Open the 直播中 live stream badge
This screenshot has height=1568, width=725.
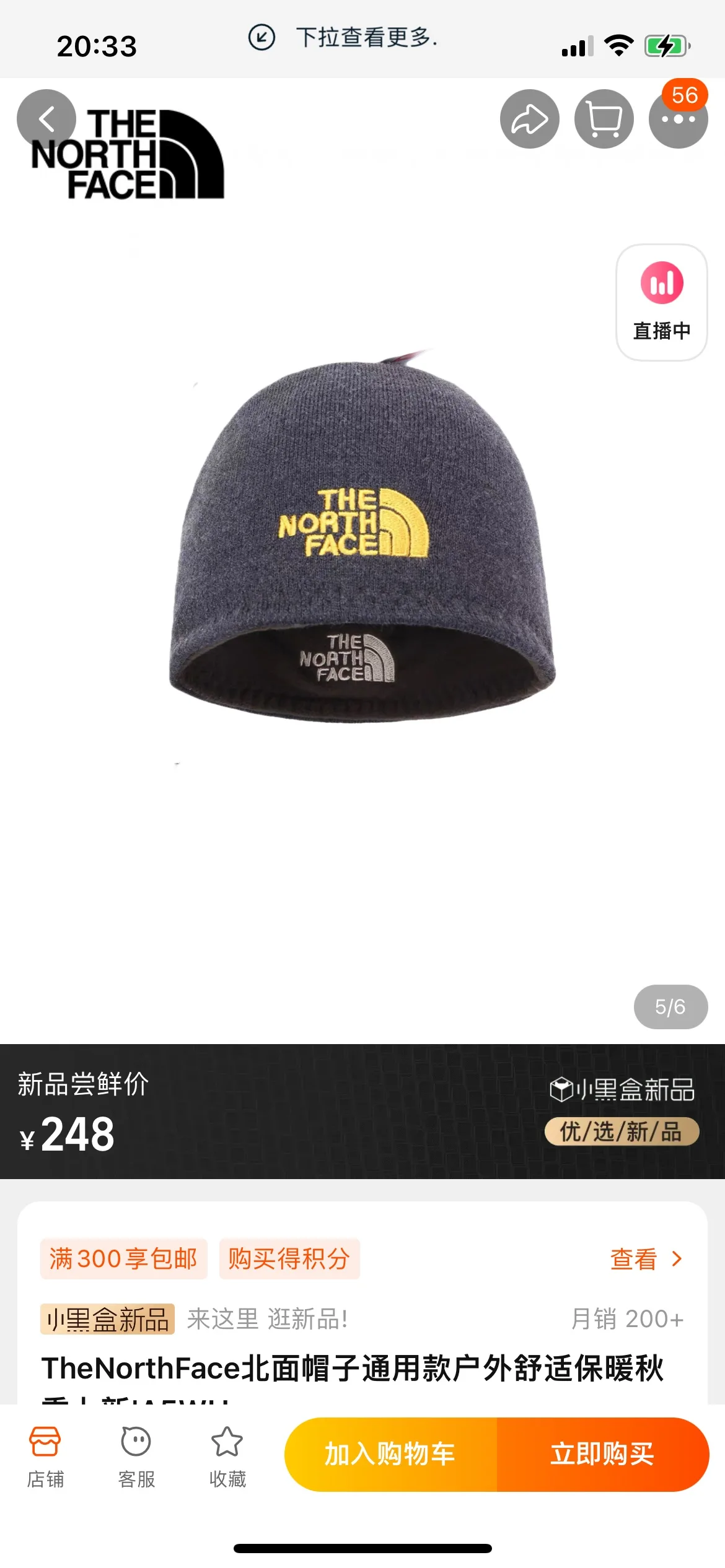tap(661, 302)
